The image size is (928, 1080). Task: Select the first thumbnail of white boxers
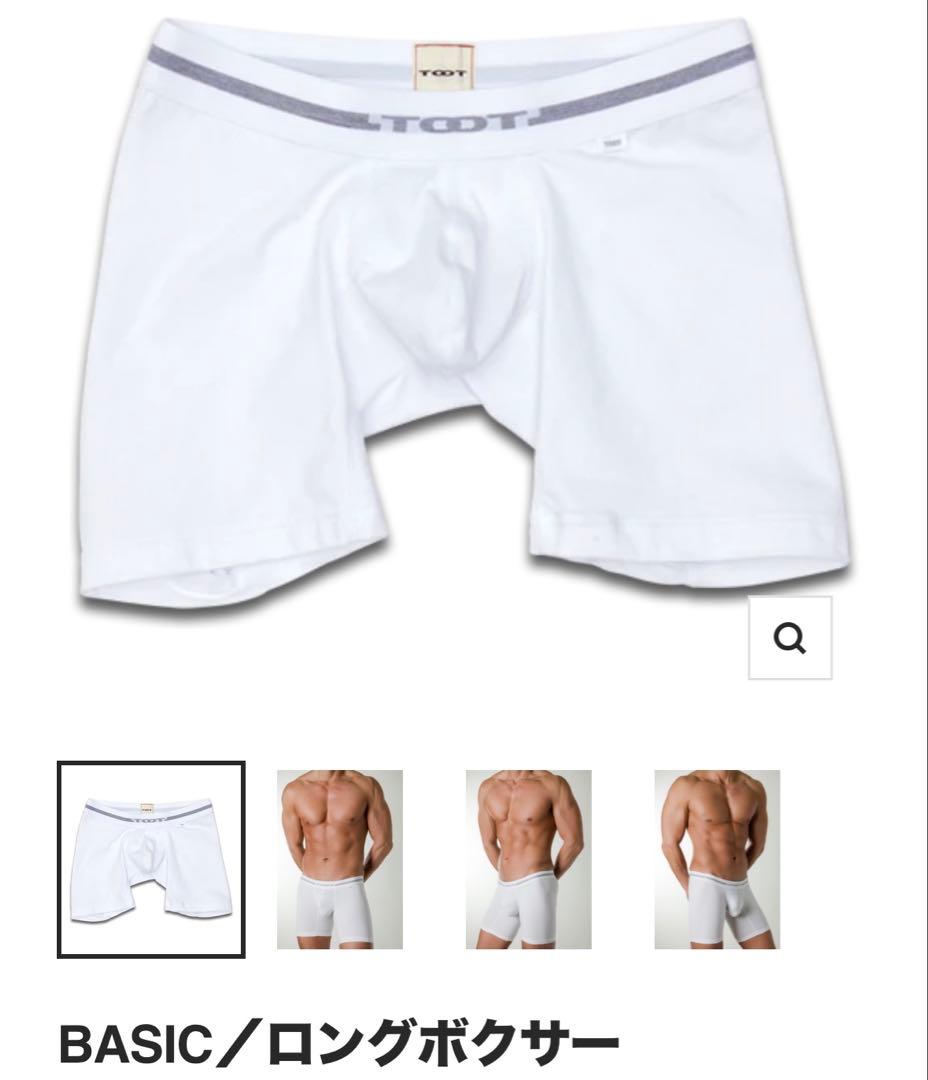tap(151, 860)
